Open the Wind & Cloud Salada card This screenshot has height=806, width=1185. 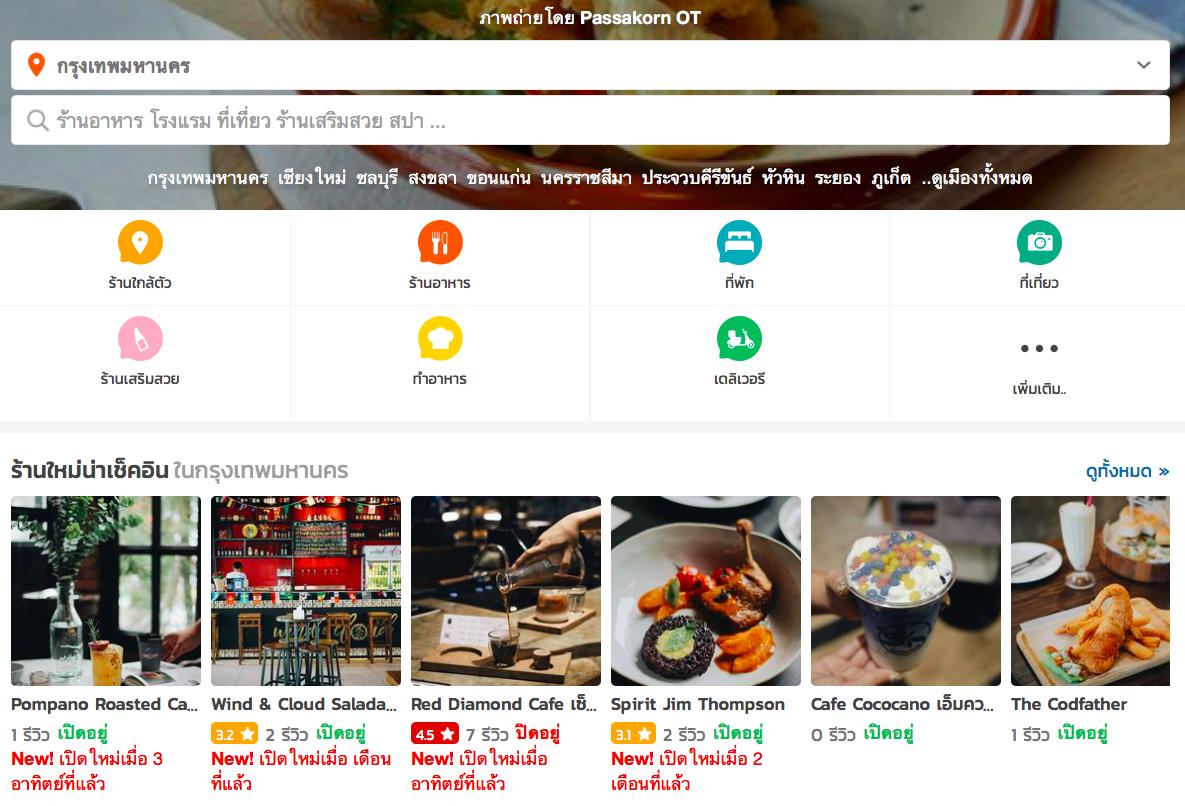(x=305, y=591)
